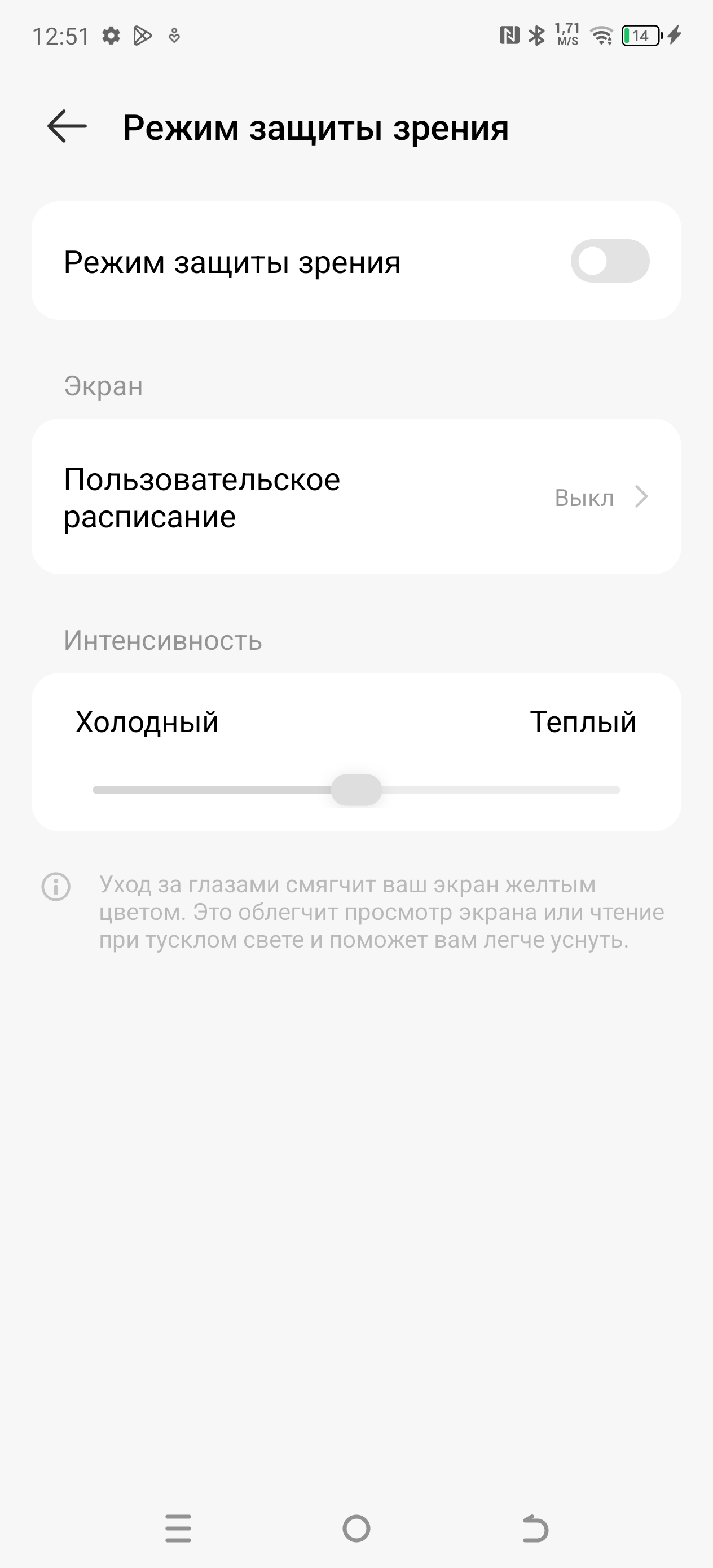Go back using the top arrow
The image size is (713, 1568).
point(67,126)
